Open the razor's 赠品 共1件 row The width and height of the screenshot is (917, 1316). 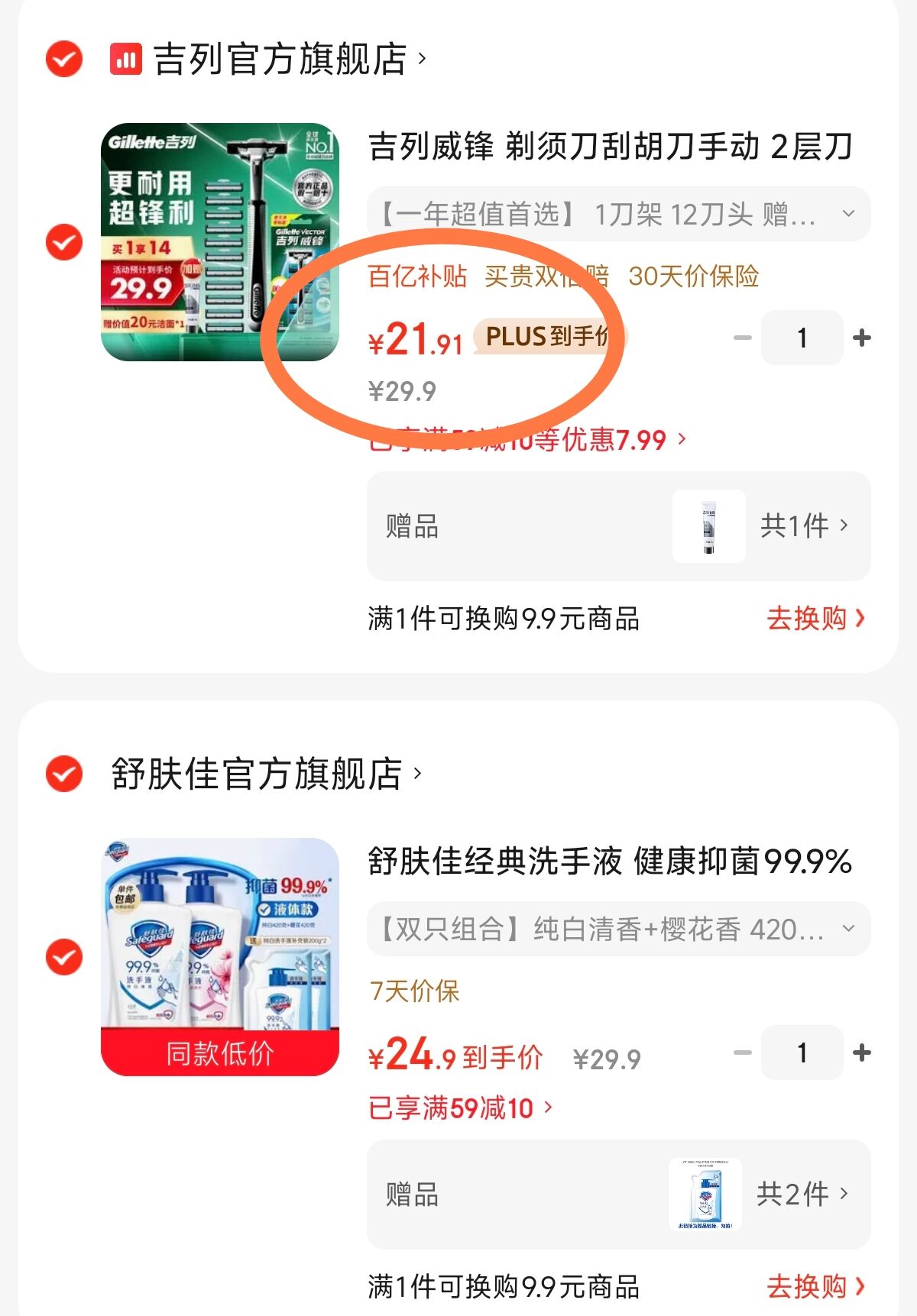618,526
